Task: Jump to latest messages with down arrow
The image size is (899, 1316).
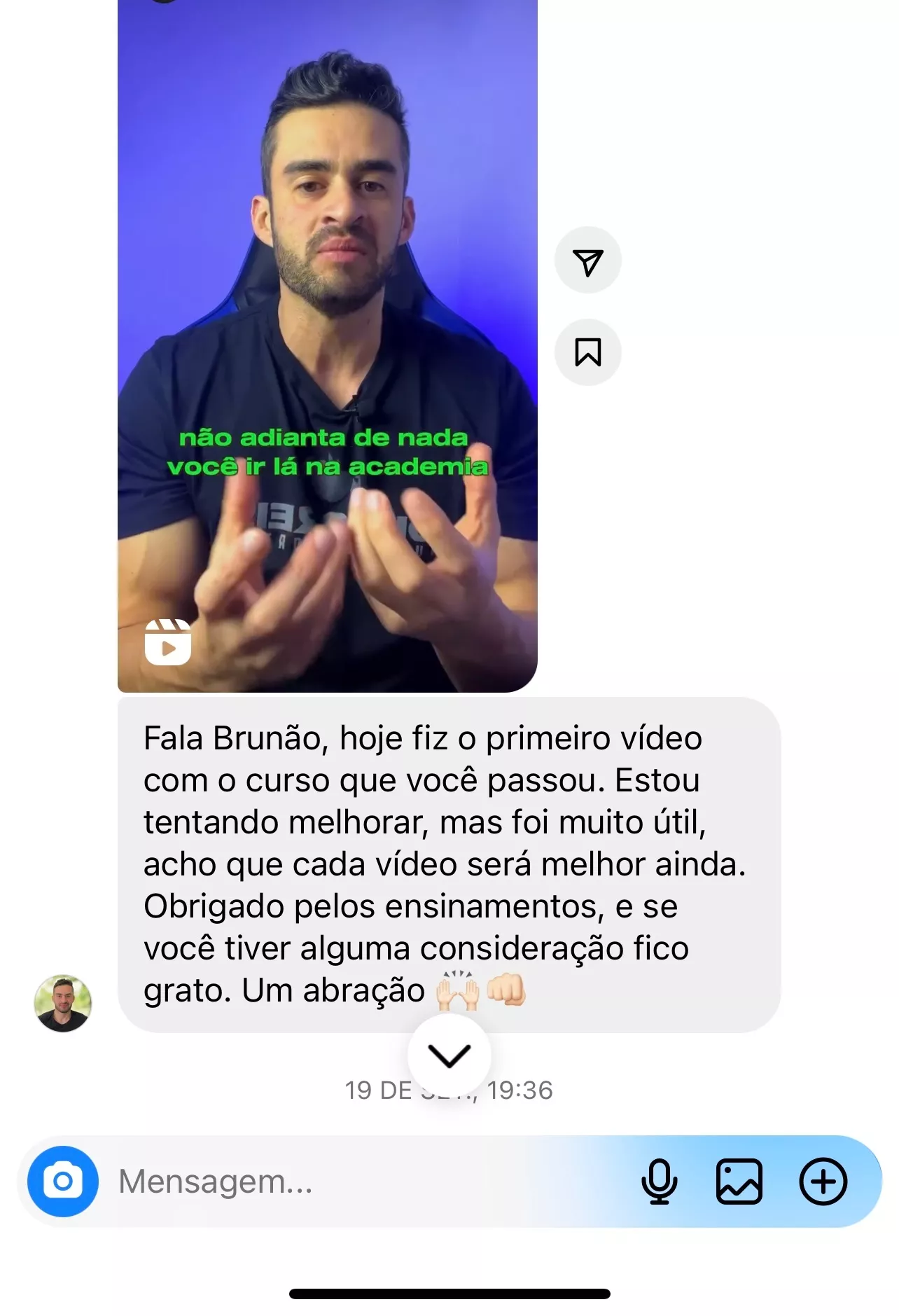Action: coord(449,1055)
